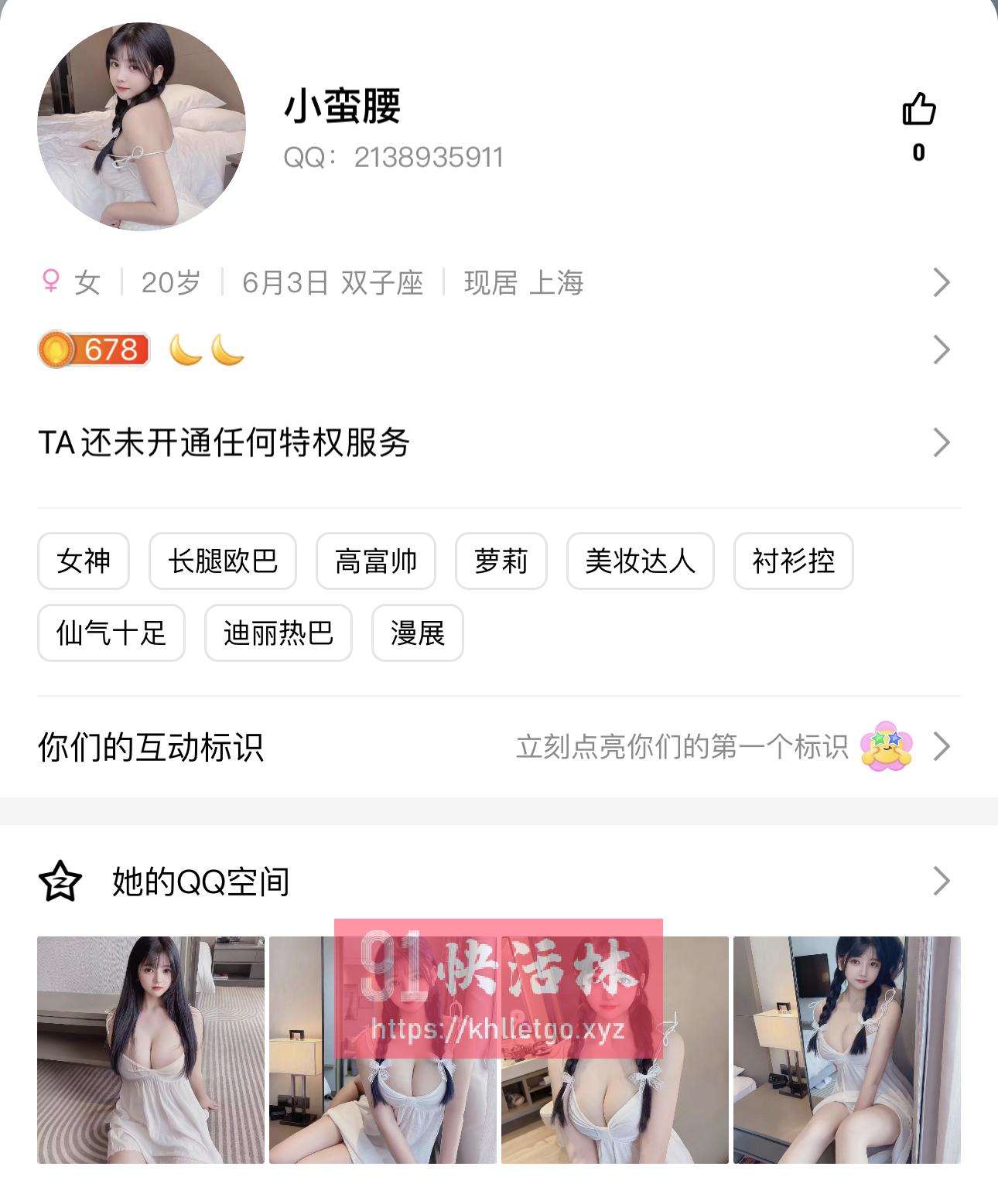Click the star-struck flower emoji icon
The width and height of the screenshot is (998, 1204).
(x=887, y=745)
